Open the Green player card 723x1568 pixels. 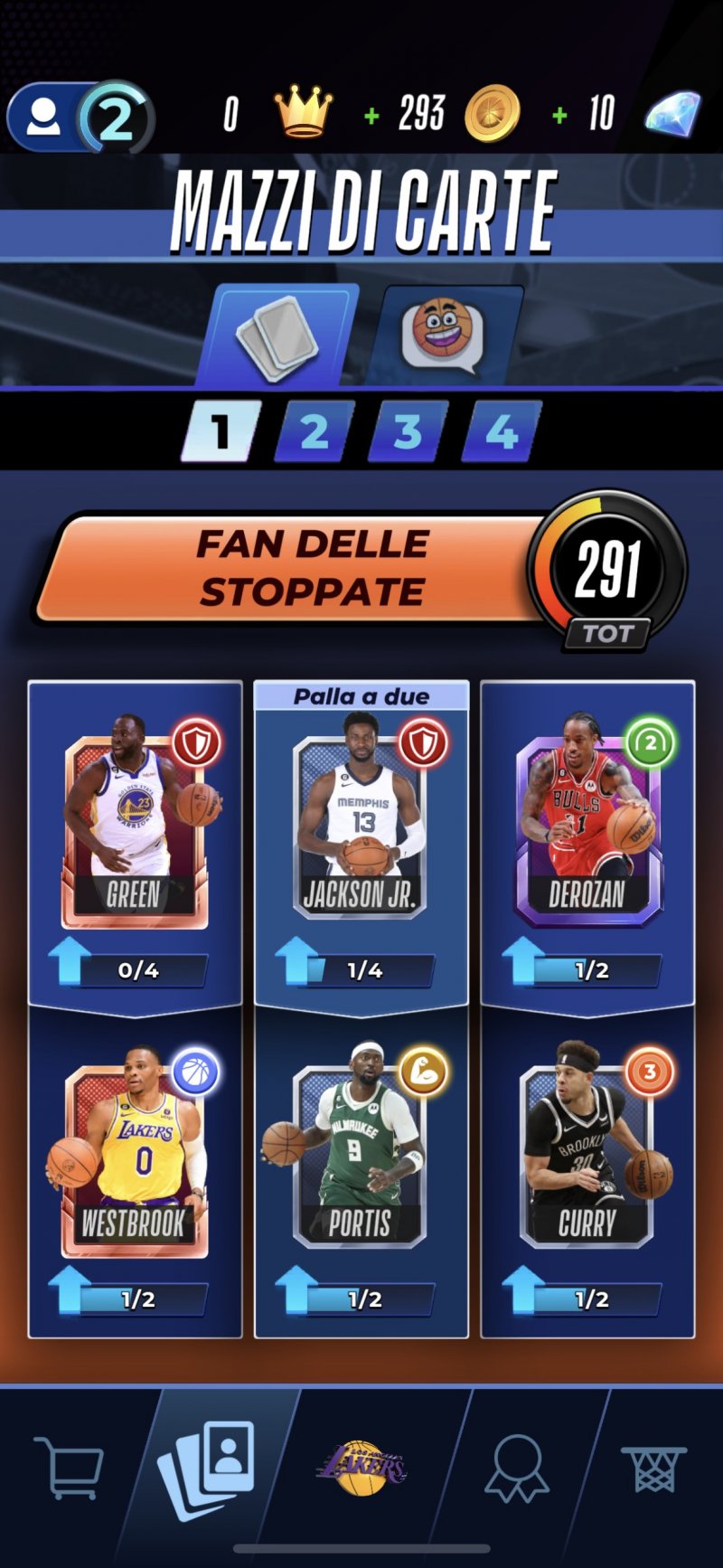[x=136, y=827]
